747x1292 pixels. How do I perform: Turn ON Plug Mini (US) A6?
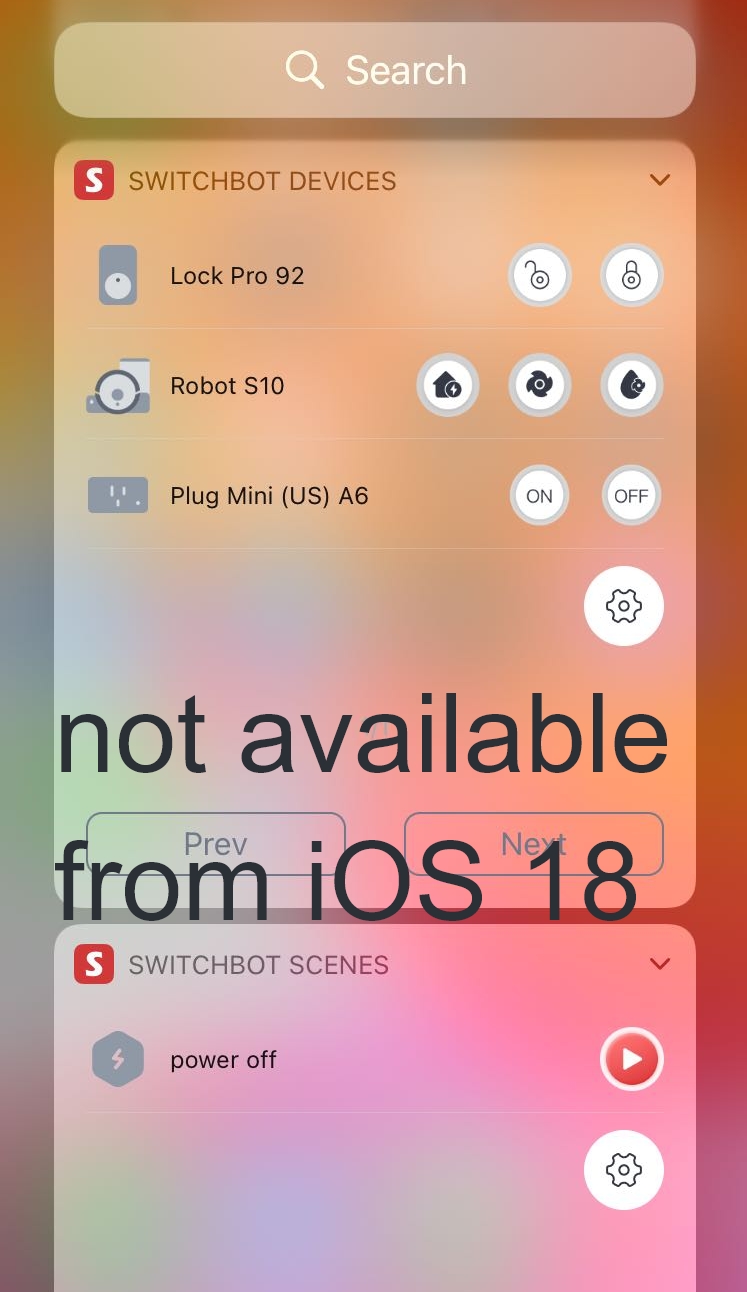[539, 495]
